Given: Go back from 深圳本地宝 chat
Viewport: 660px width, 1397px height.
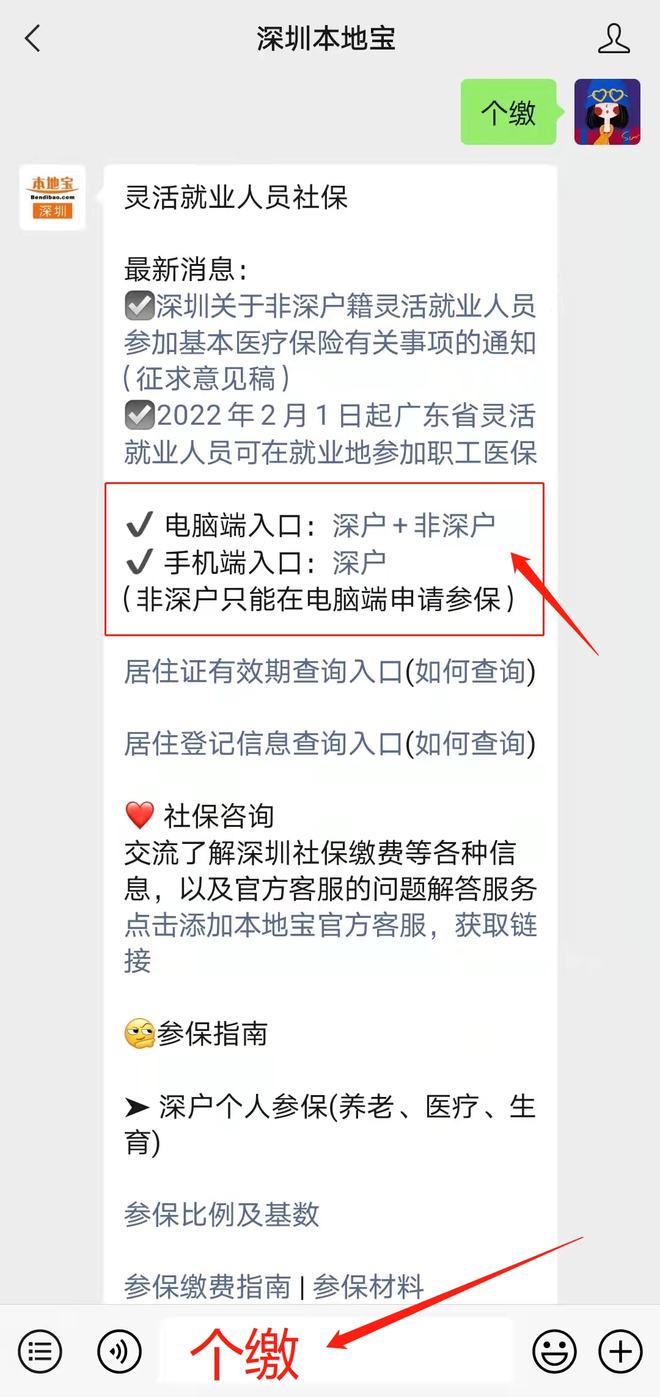Looking at the screenshot, I should [33, 40].
